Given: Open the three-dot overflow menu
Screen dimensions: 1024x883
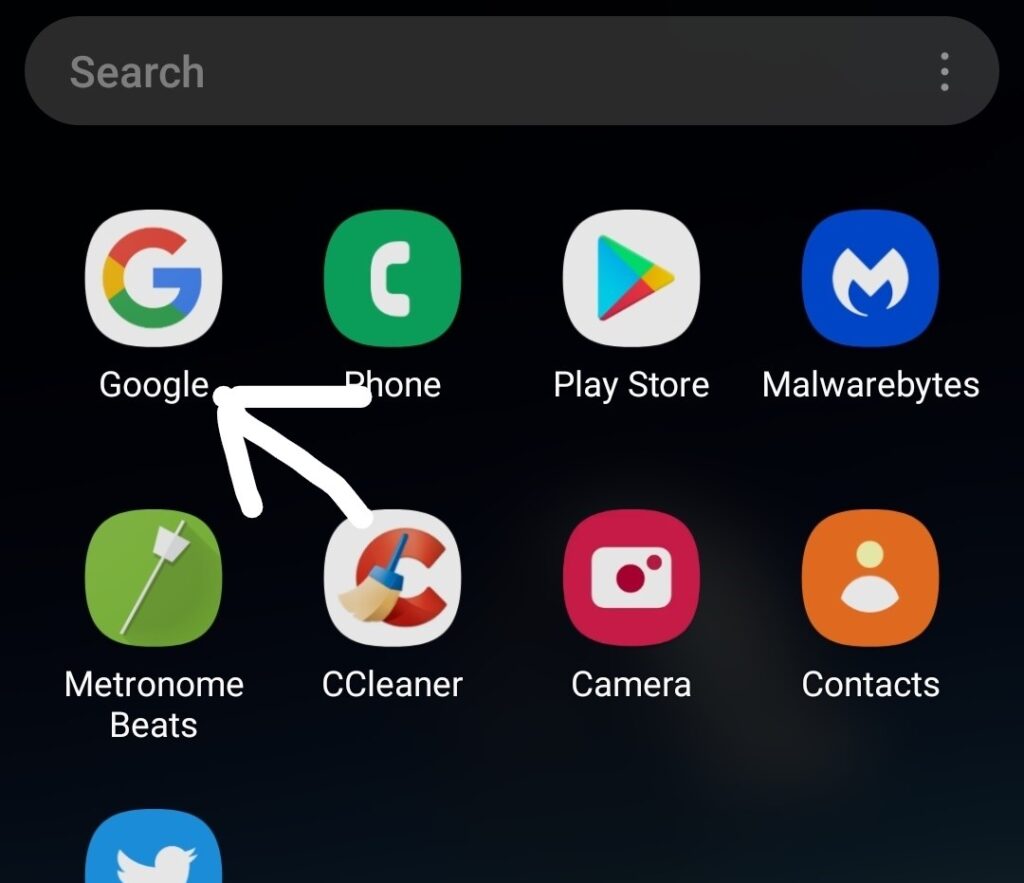Looking at the screenshot, I should (944, 72).
